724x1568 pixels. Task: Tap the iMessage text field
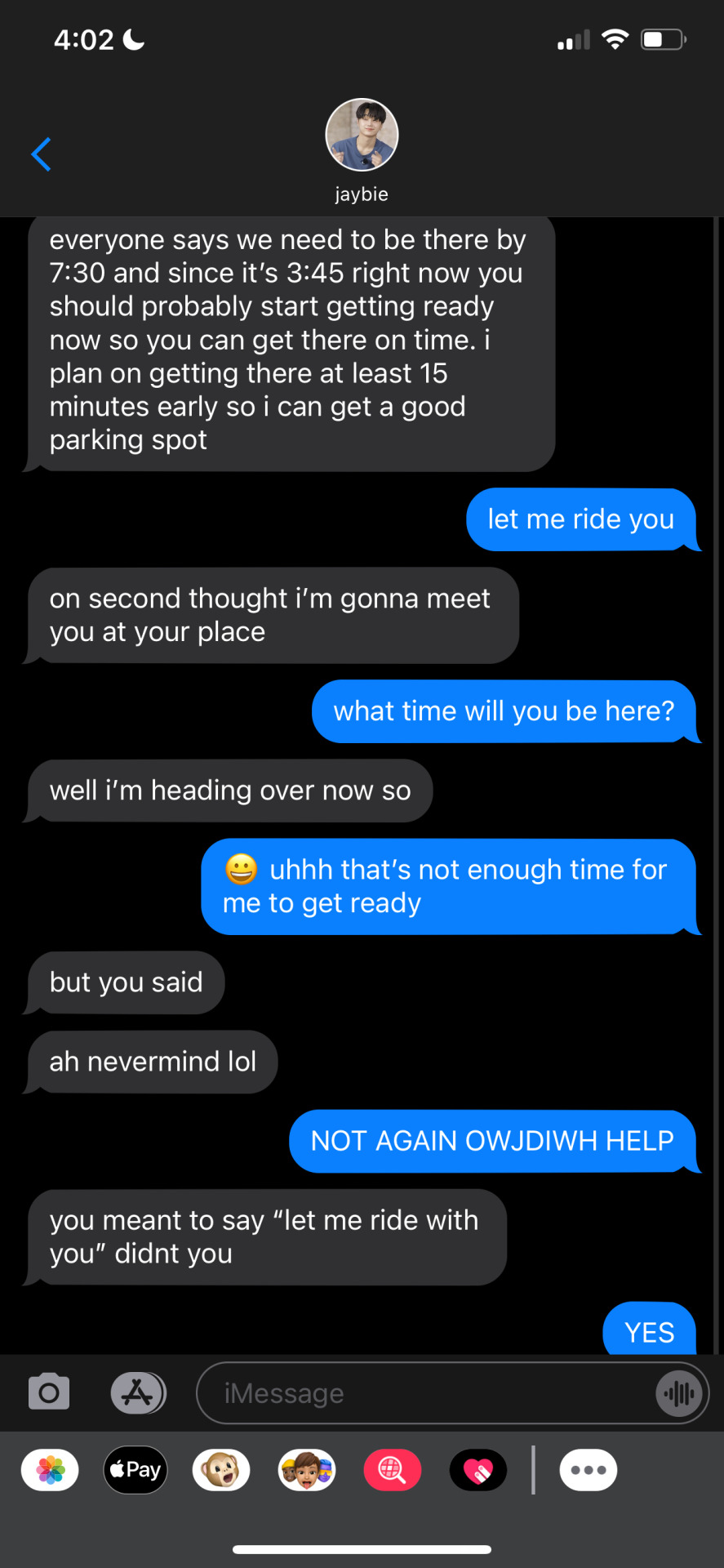[424, 1392]
